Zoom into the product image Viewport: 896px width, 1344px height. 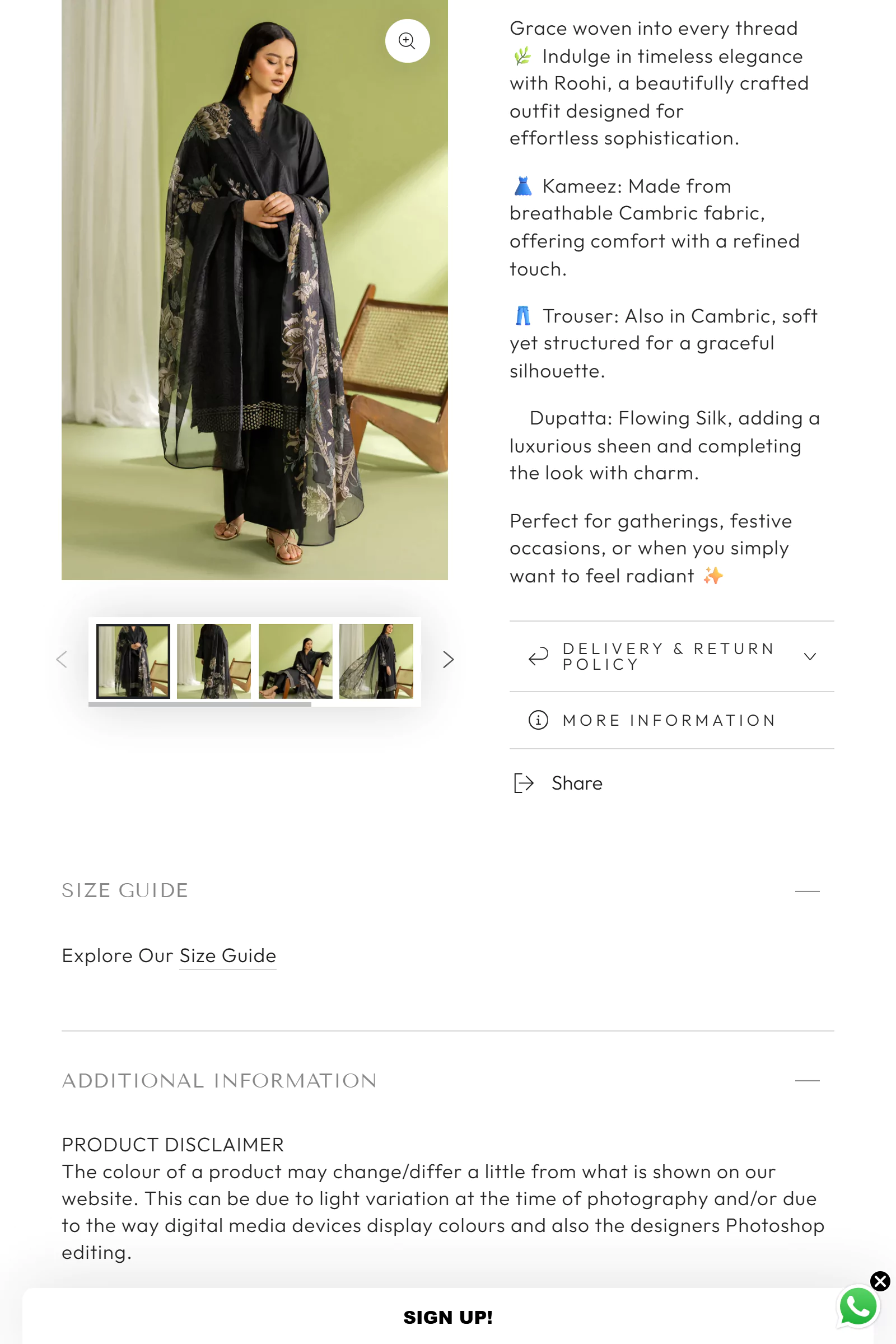407,41
